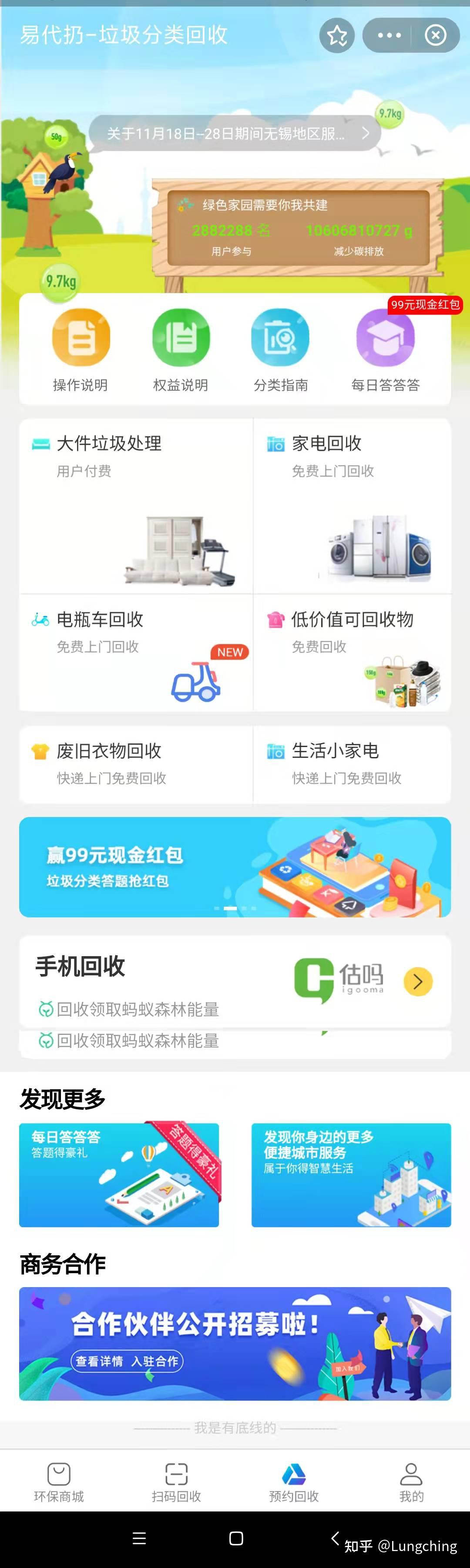Select 家电回收 appliance recycling card

pyautogui.click(x=352, y=505)
